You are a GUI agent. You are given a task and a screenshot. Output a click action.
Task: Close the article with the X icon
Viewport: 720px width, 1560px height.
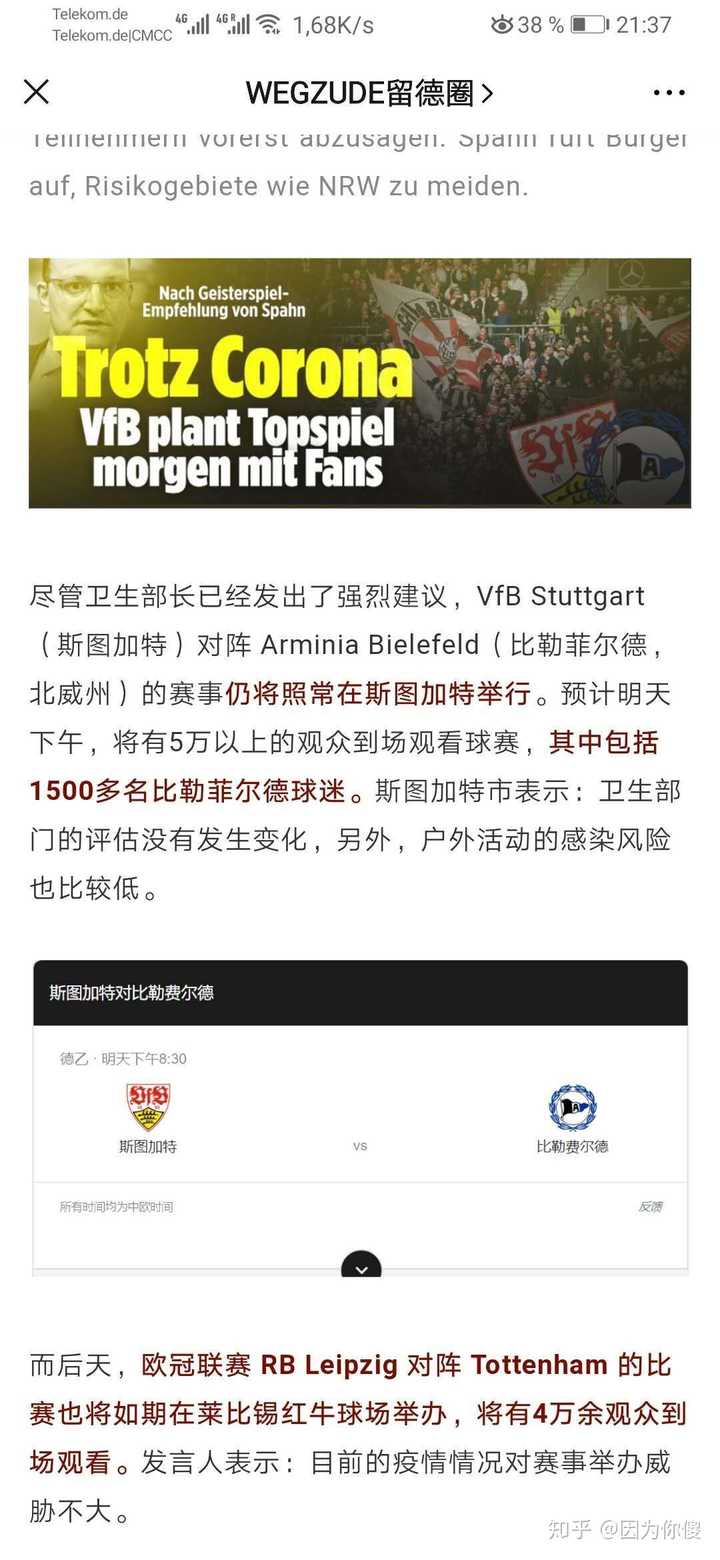click(x=36, y=93)
